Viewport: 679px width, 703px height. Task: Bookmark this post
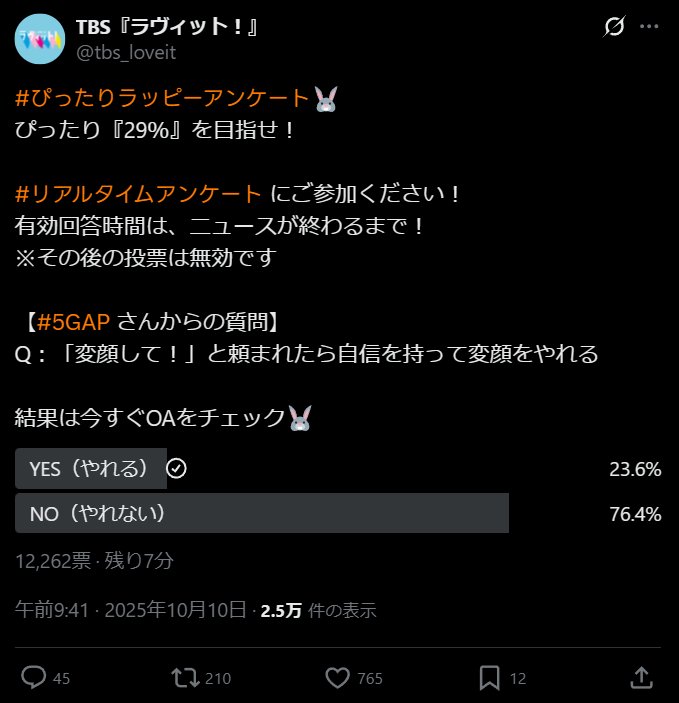[489, 678]
